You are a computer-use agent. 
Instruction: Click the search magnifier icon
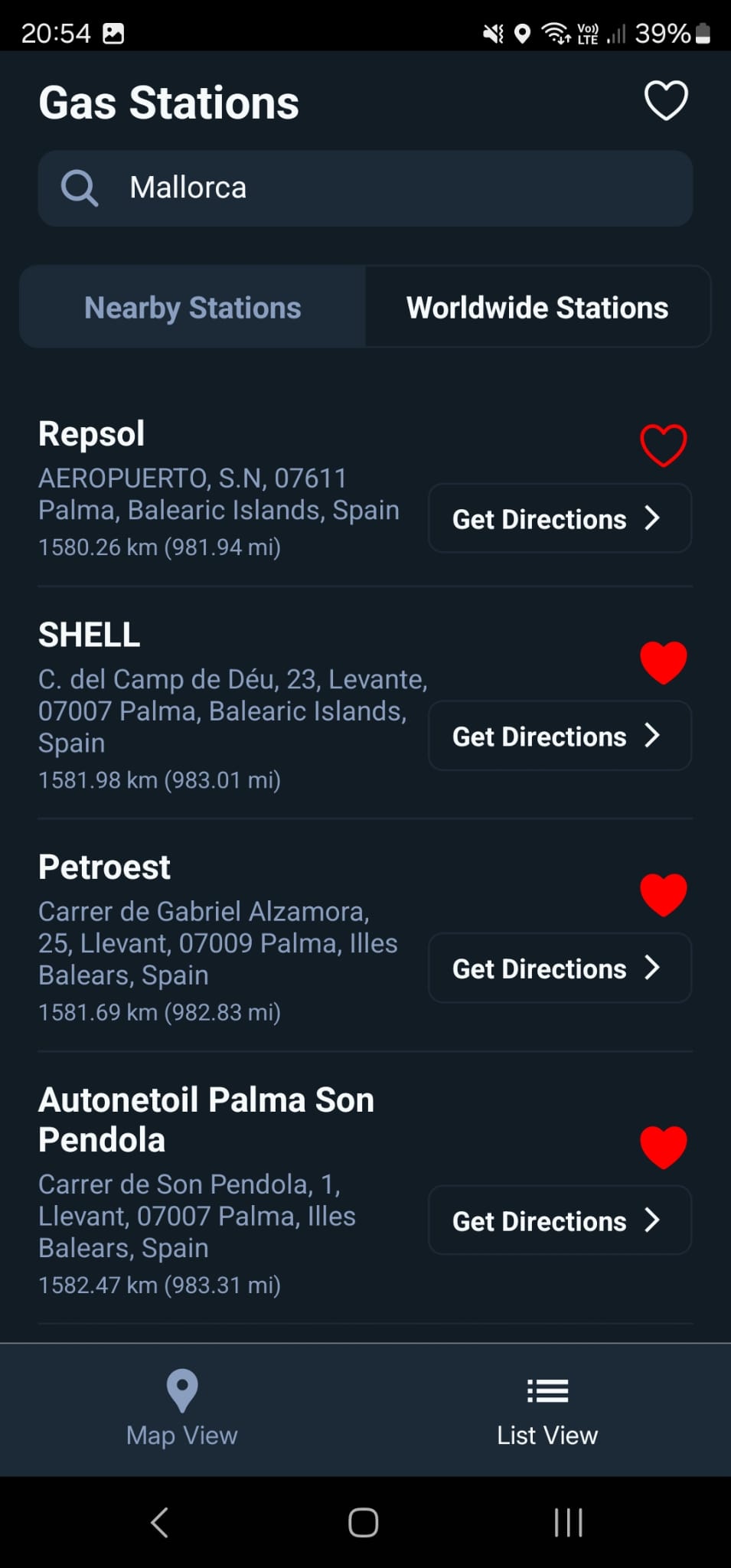click(x=80, y=188)
